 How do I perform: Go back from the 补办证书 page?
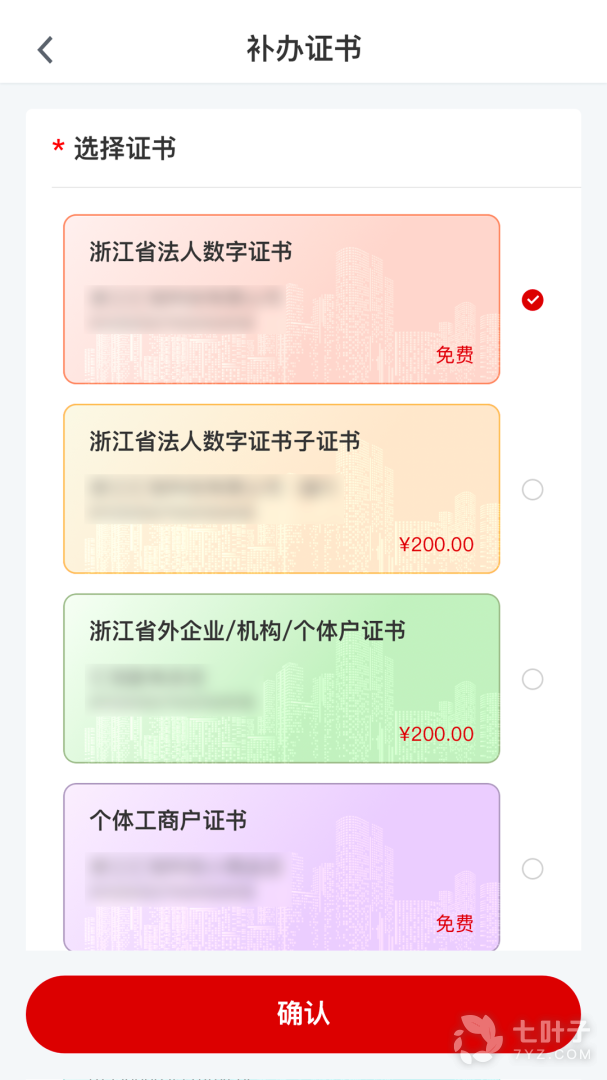coord(45,50)
